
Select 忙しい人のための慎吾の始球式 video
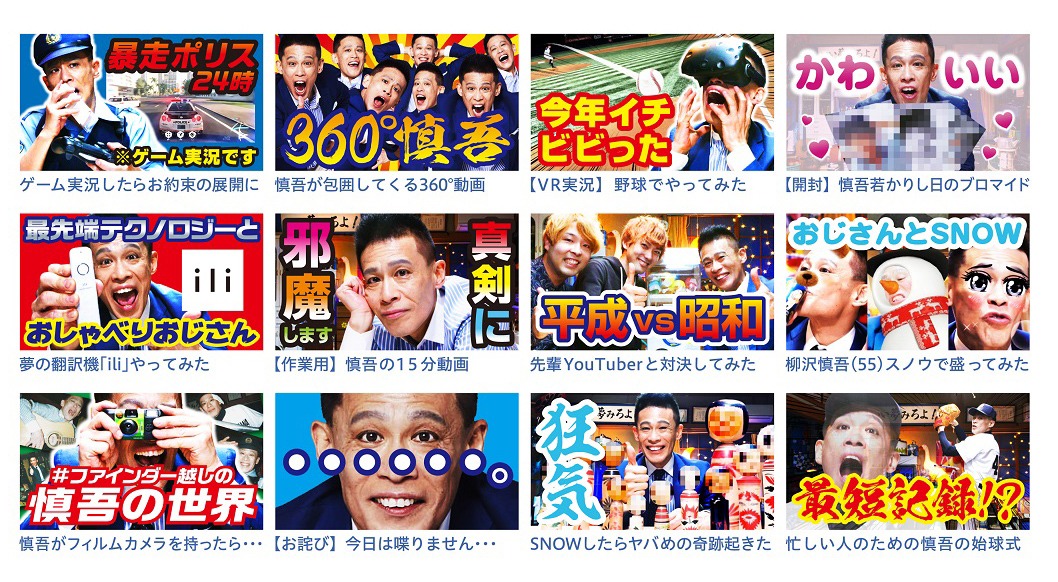click(x=907, y=461)
